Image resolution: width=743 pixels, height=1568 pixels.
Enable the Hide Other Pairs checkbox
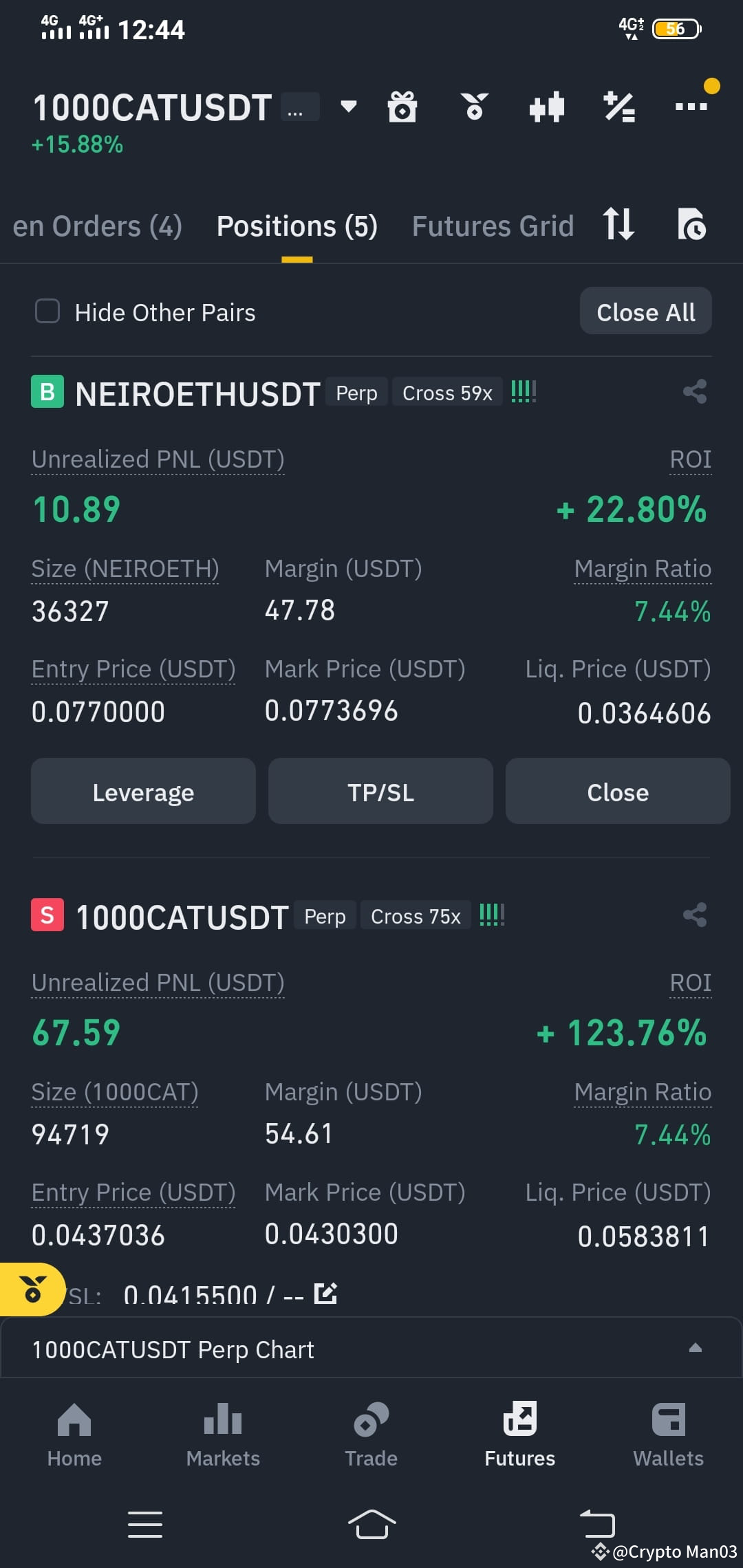[47, 312]
